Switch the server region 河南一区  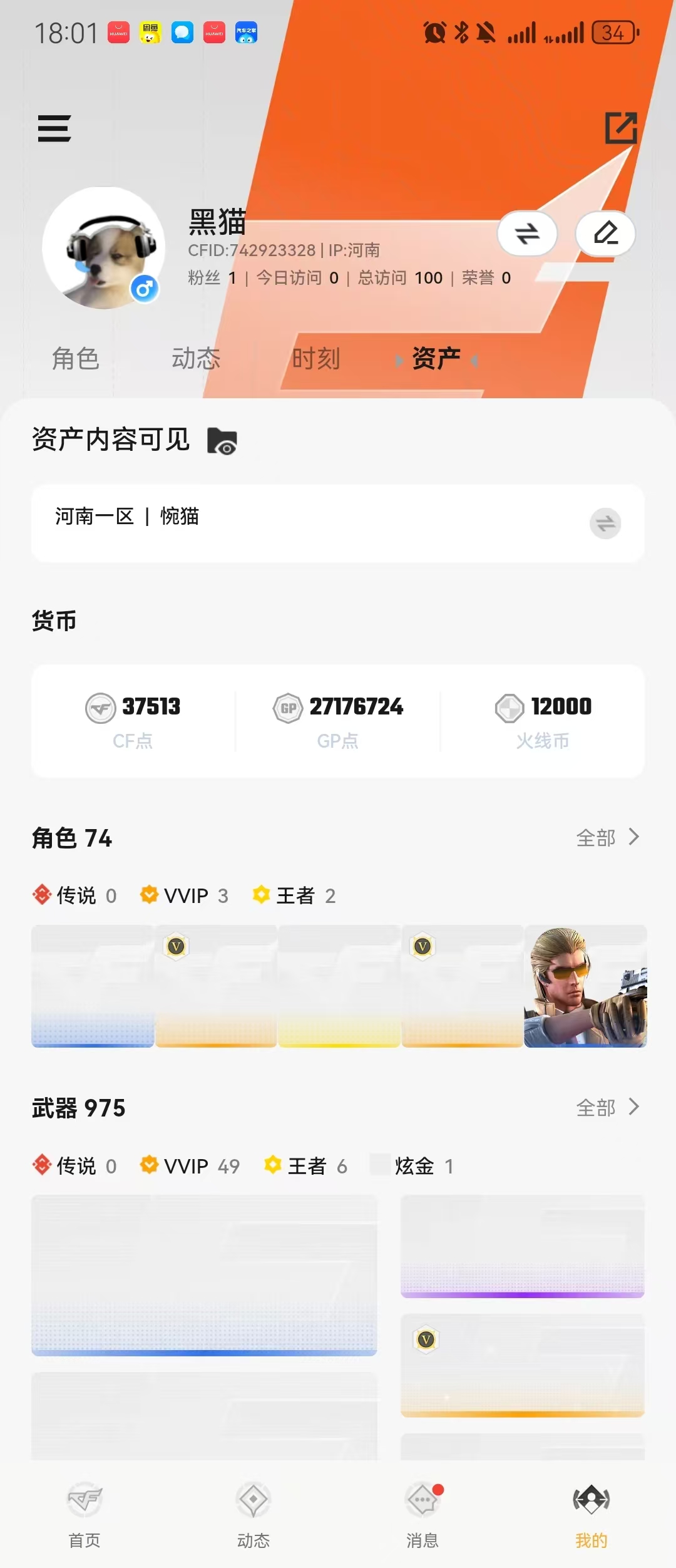(x=605, y=524)
